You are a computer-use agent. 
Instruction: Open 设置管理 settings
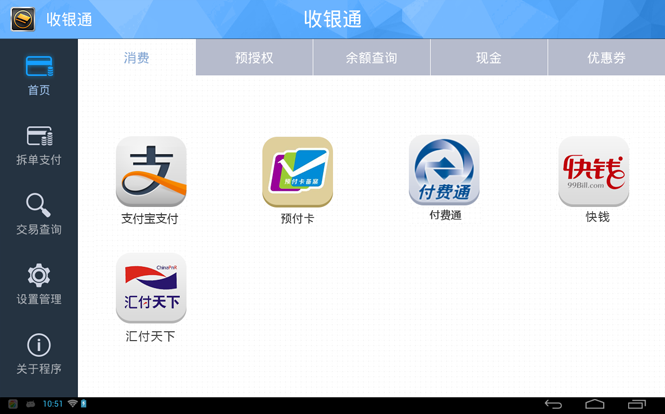click(39, 285)
